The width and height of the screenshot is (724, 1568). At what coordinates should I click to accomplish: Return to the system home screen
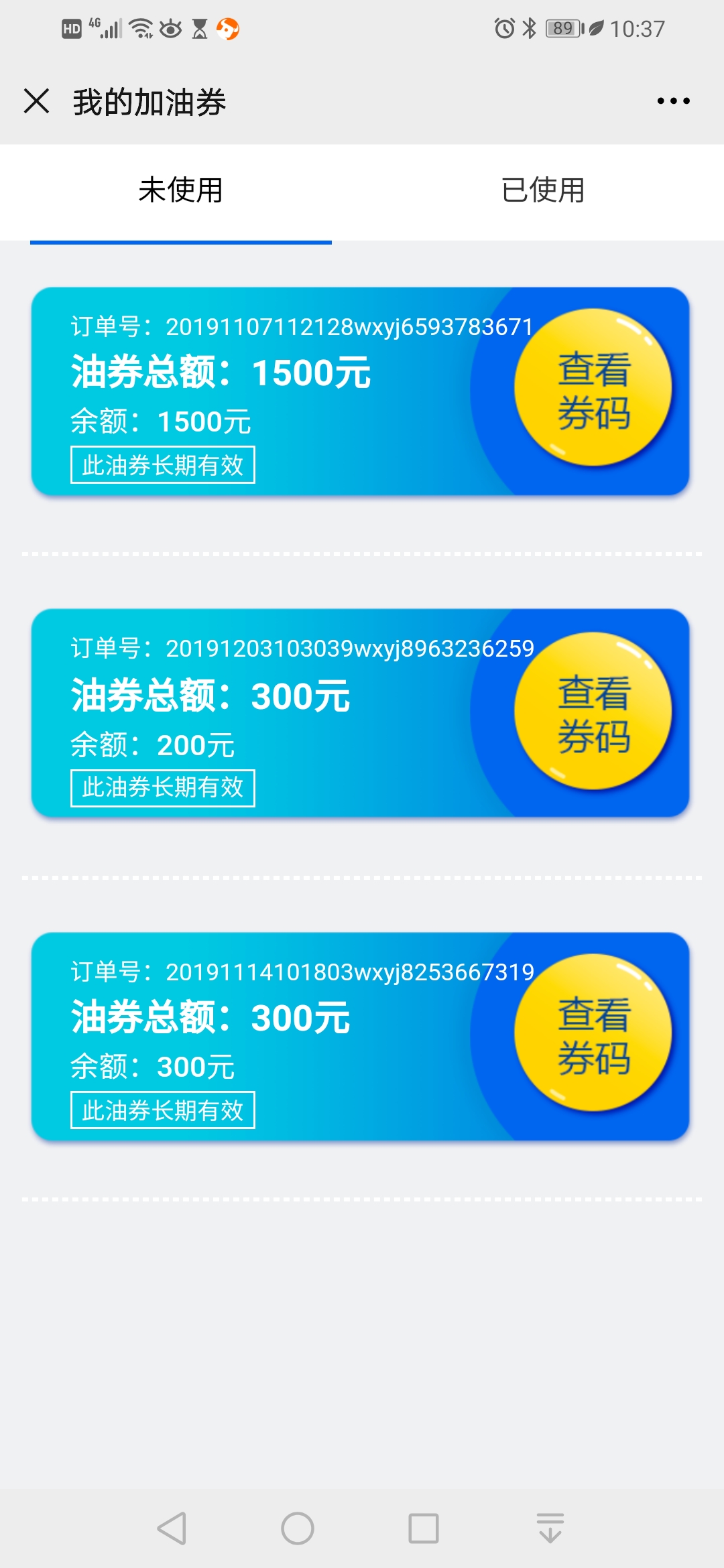297,1528
